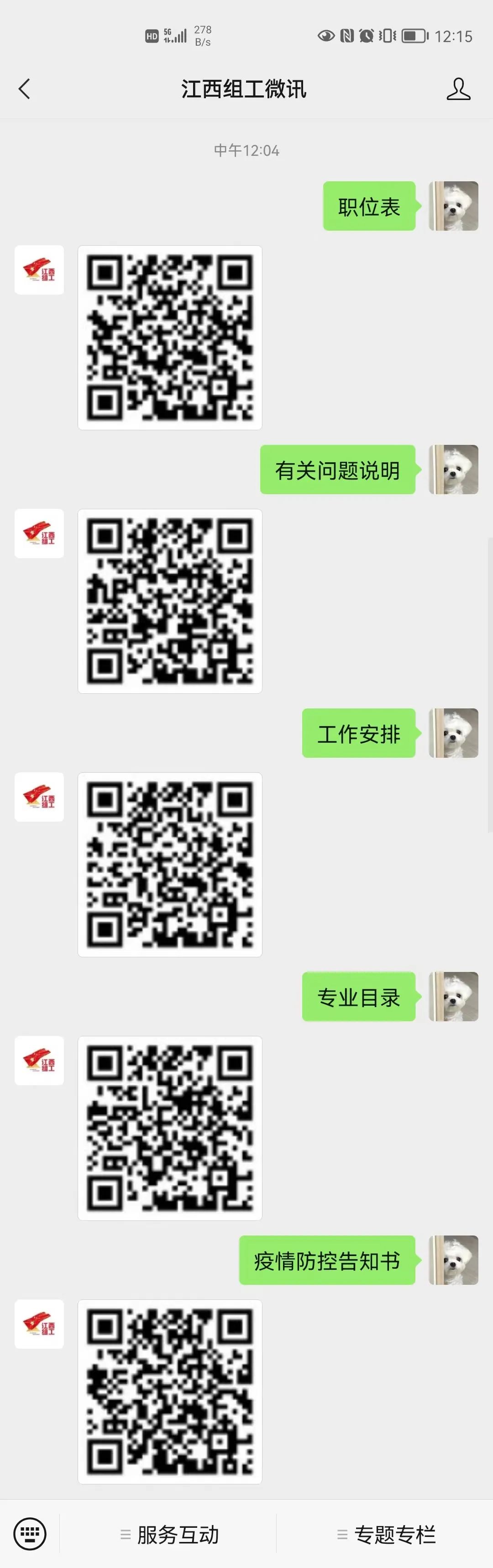This screenshot has height=1568, width=493.
Task: Open QR image replied to 疫情防控告知书
Action: (x=170, y=1392)
